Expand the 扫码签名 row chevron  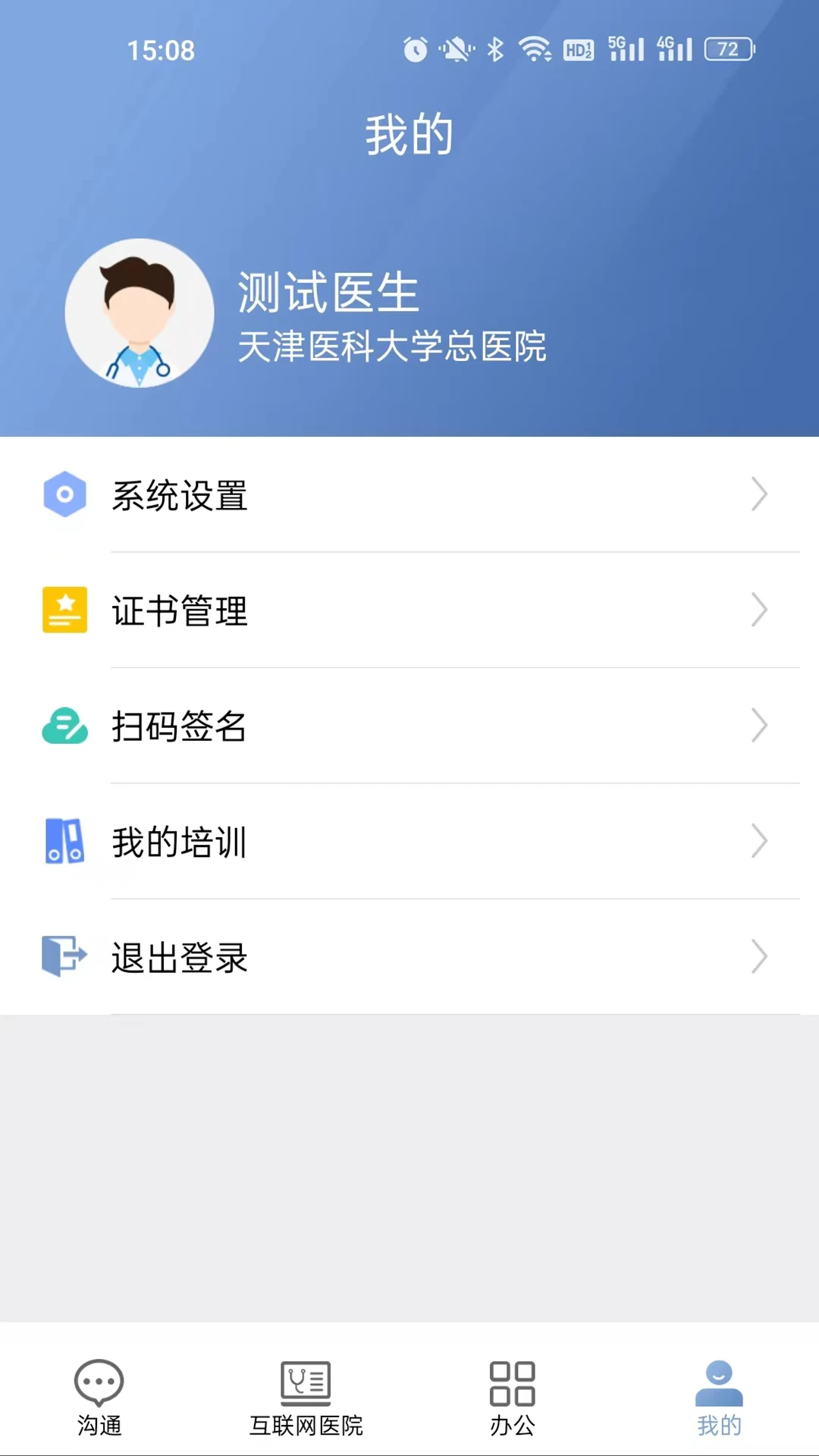[760, 726]
